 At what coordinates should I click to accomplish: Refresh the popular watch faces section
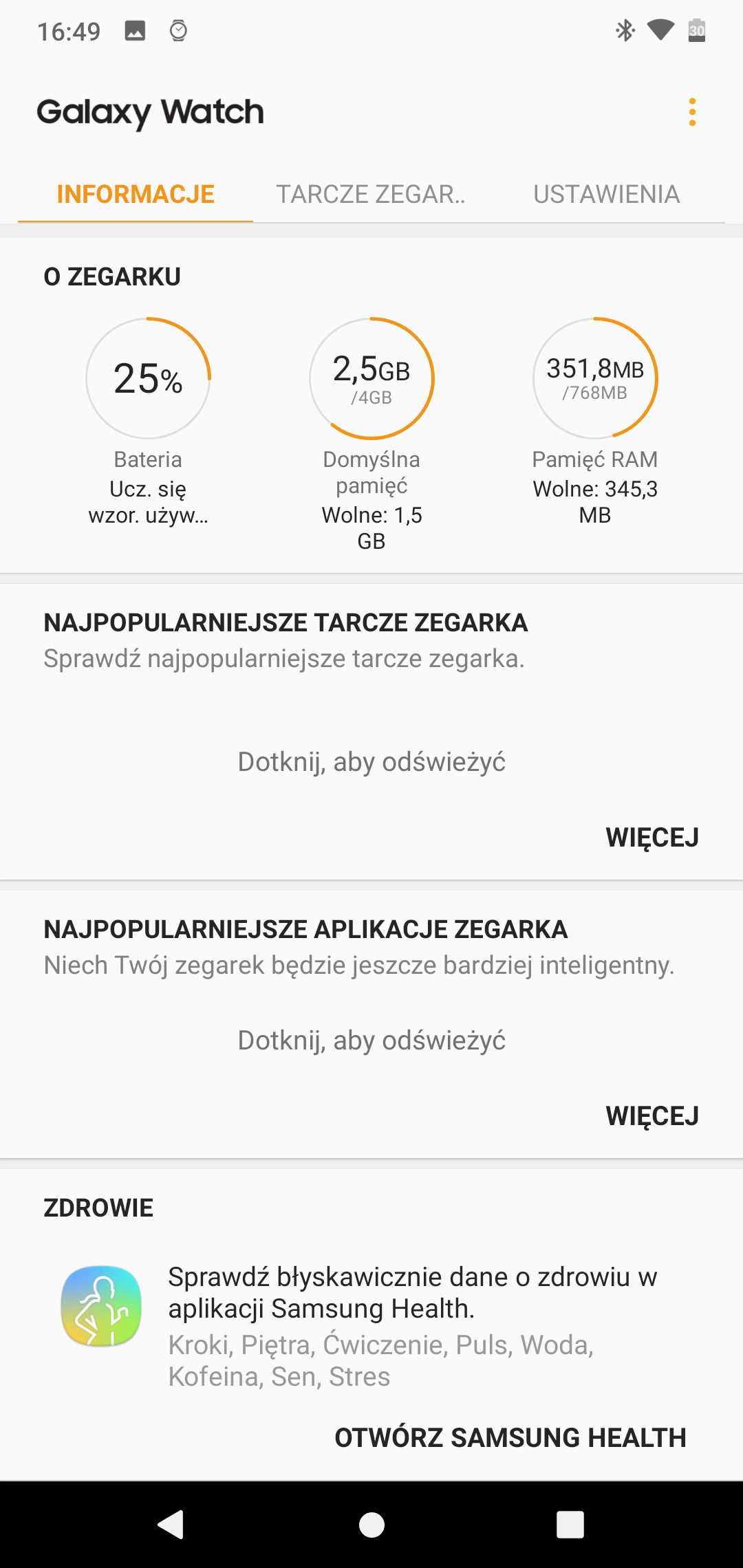(x=371, y=762)
